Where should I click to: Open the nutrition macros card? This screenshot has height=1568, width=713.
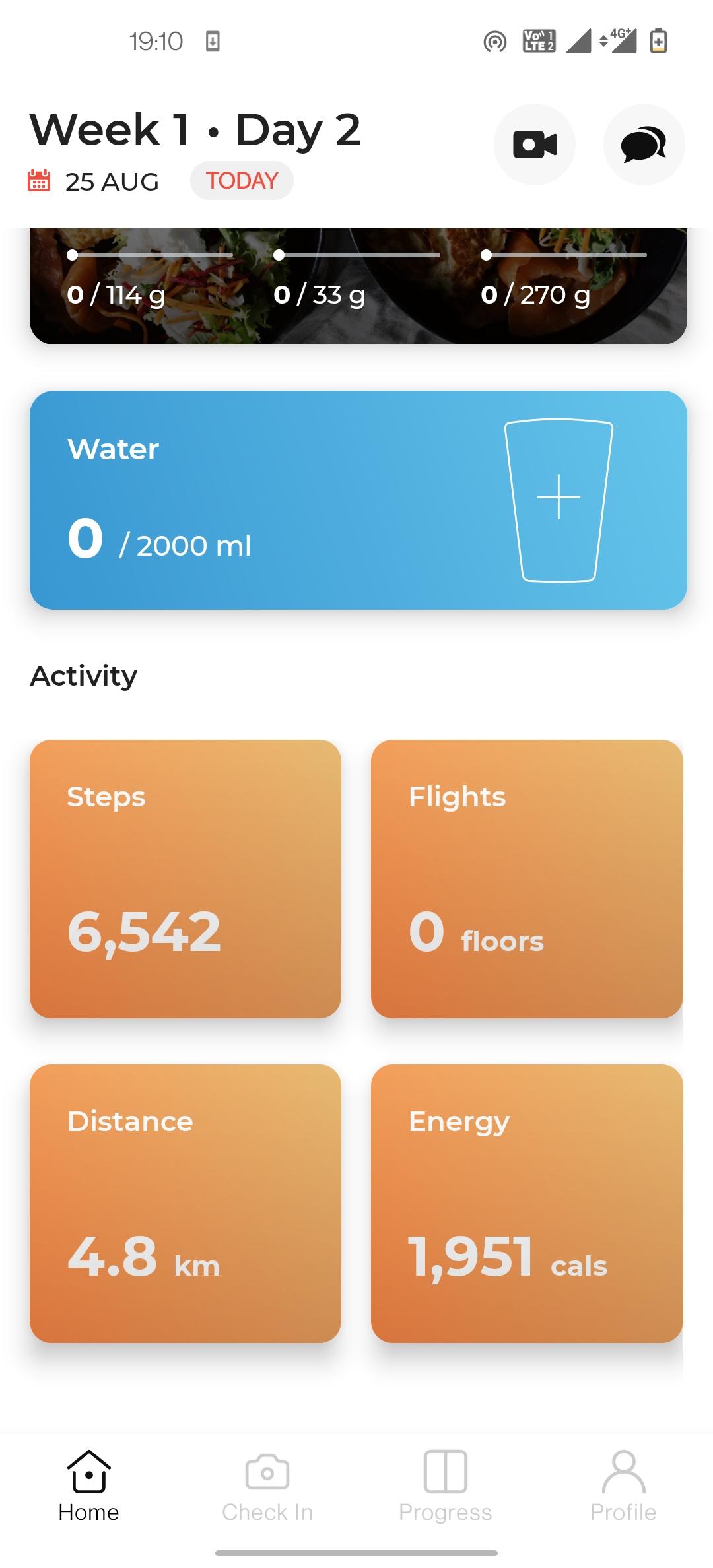(x=358, y=286)
